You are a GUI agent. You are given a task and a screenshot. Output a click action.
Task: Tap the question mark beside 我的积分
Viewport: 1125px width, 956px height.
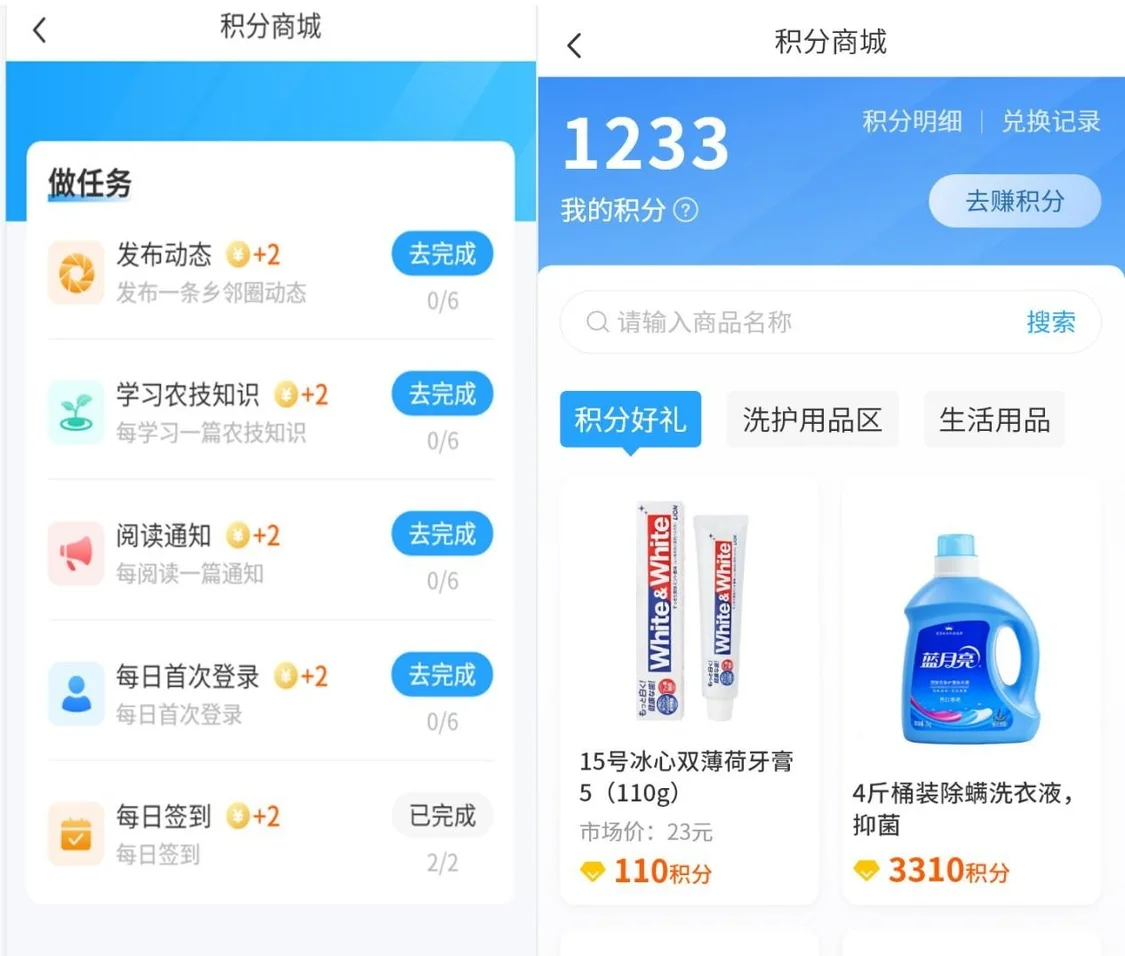pos(686,211)
